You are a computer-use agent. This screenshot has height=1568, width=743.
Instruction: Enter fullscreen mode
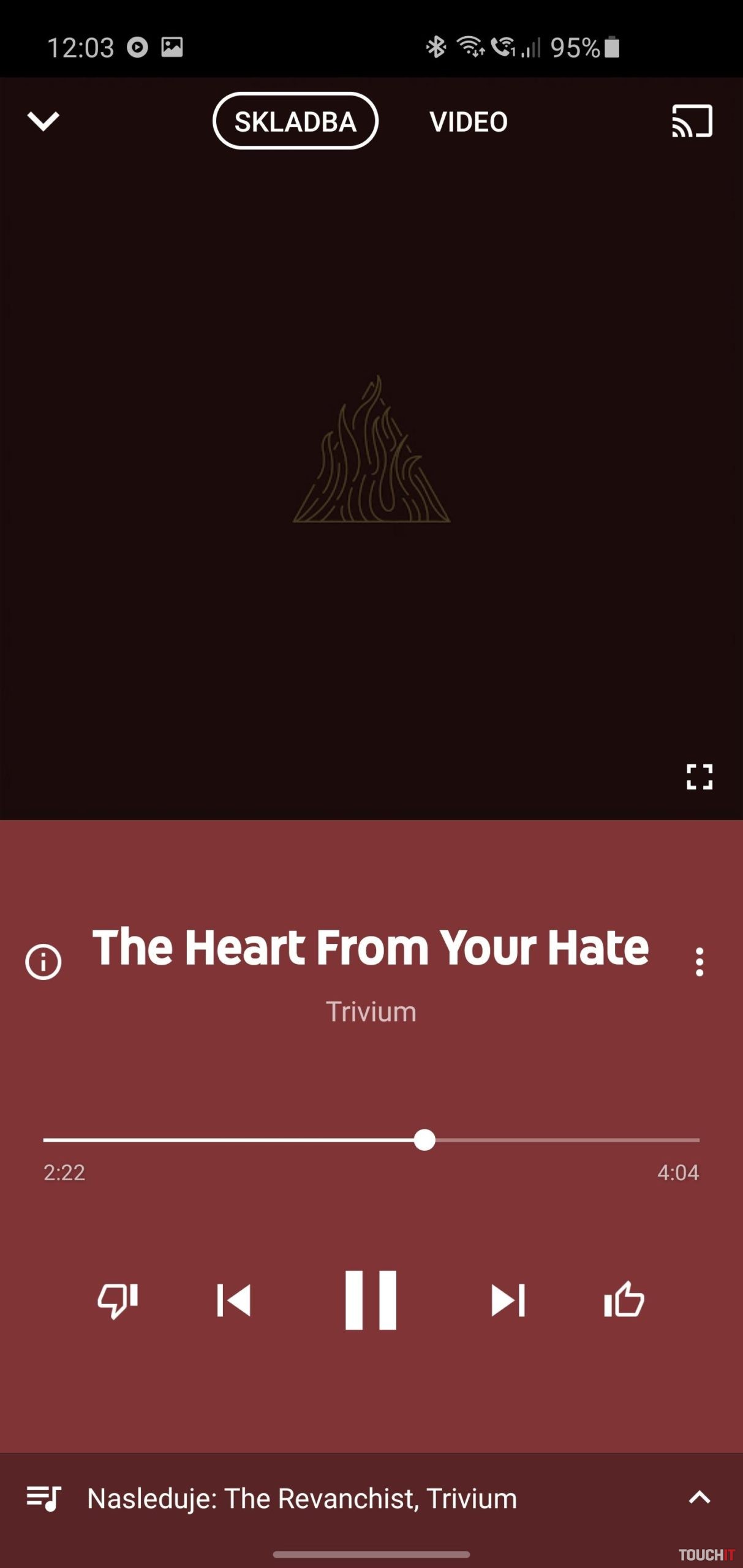tap(699, 777)
